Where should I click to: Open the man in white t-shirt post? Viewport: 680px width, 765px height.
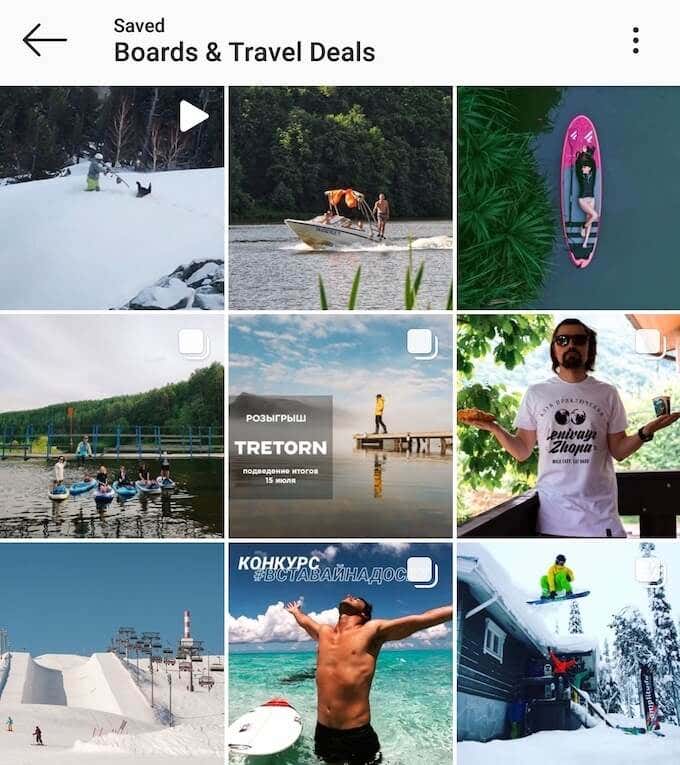pyautogui.click(x=568, y=426)
